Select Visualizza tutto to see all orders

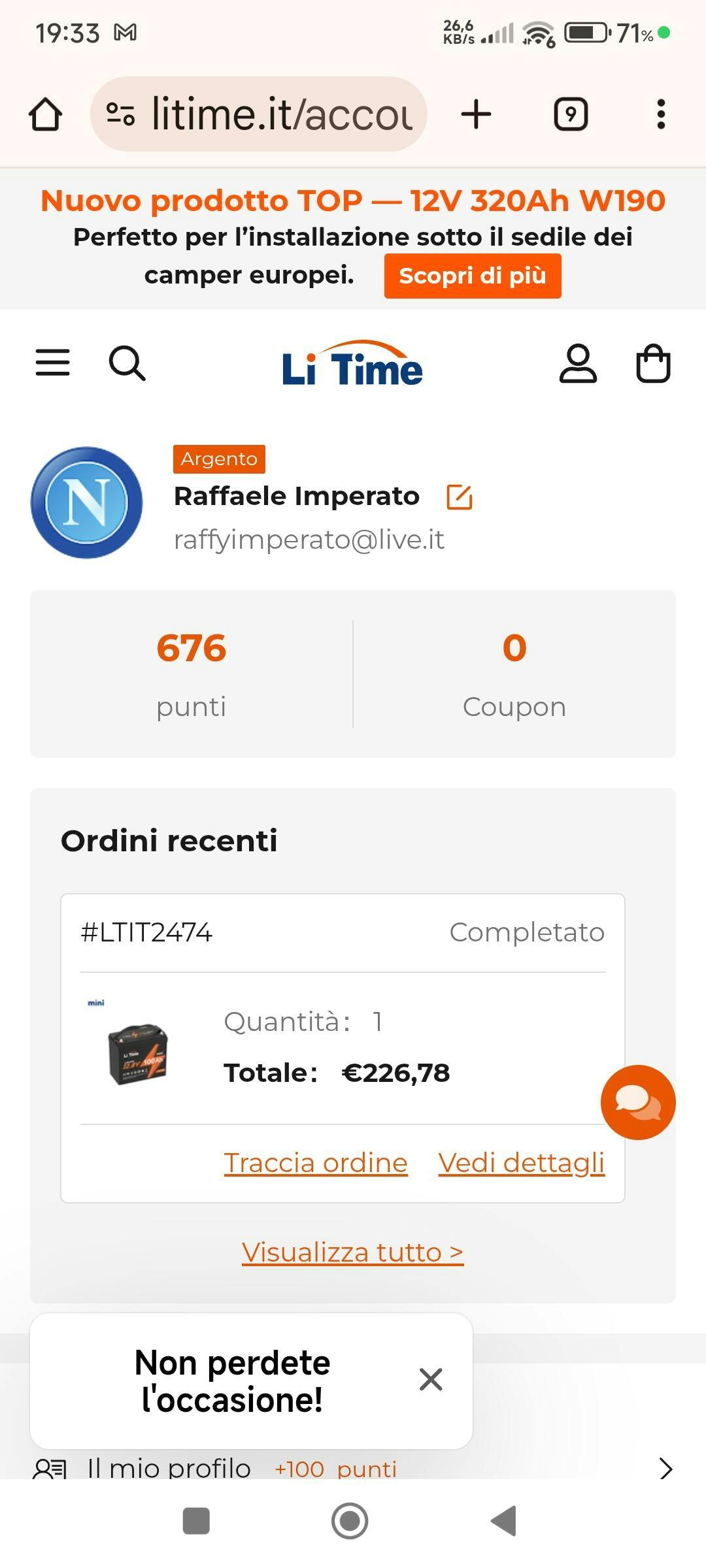(352, 1252)
